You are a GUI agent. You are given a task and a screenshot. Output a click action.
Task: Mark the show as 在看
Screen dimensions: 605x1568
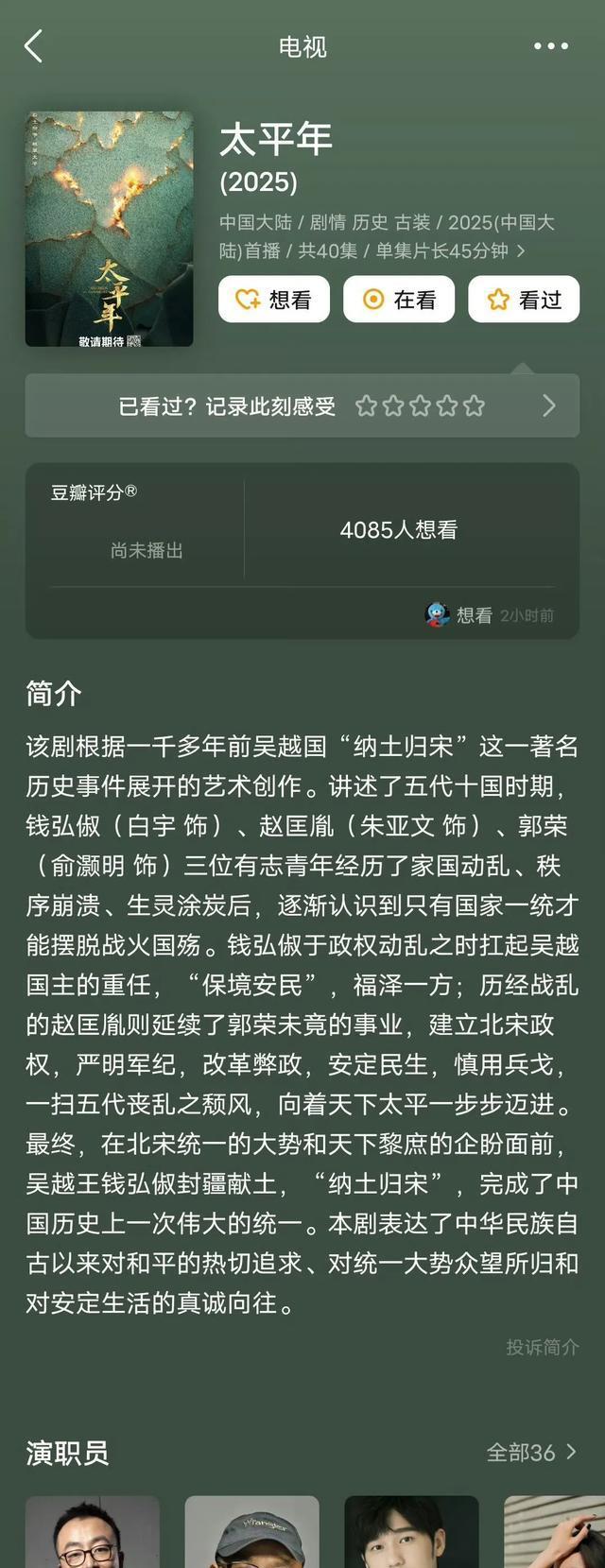[x=399, y=300]
